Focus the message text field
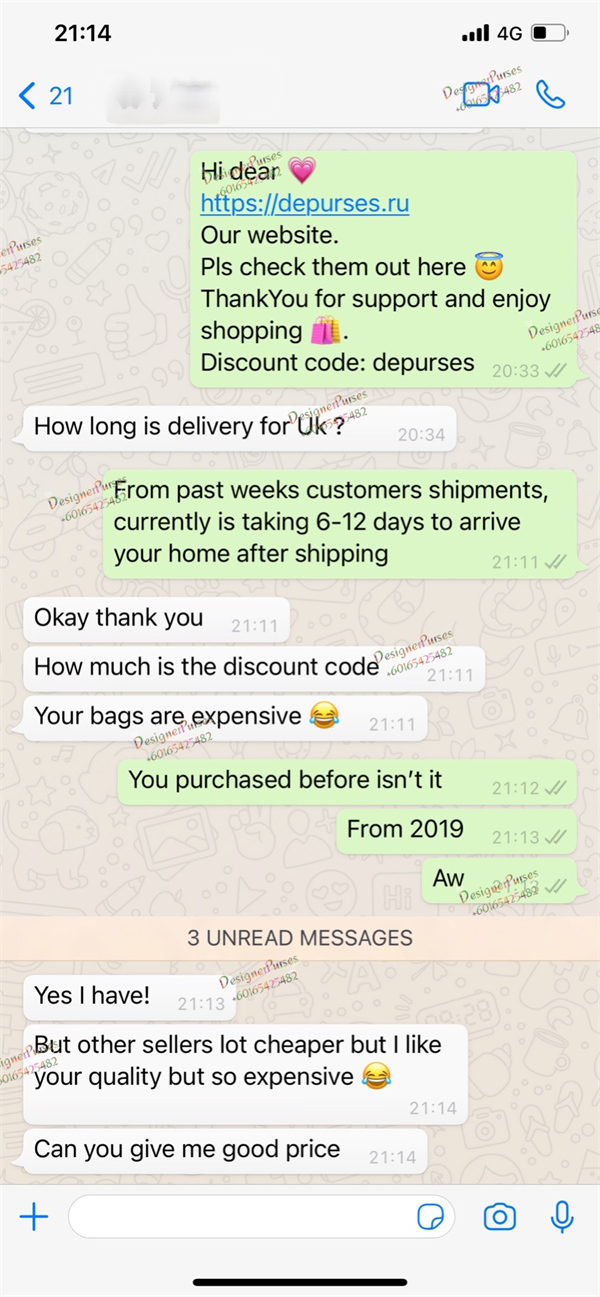This screenshot has width=600, height=1297. [240, 1216]
